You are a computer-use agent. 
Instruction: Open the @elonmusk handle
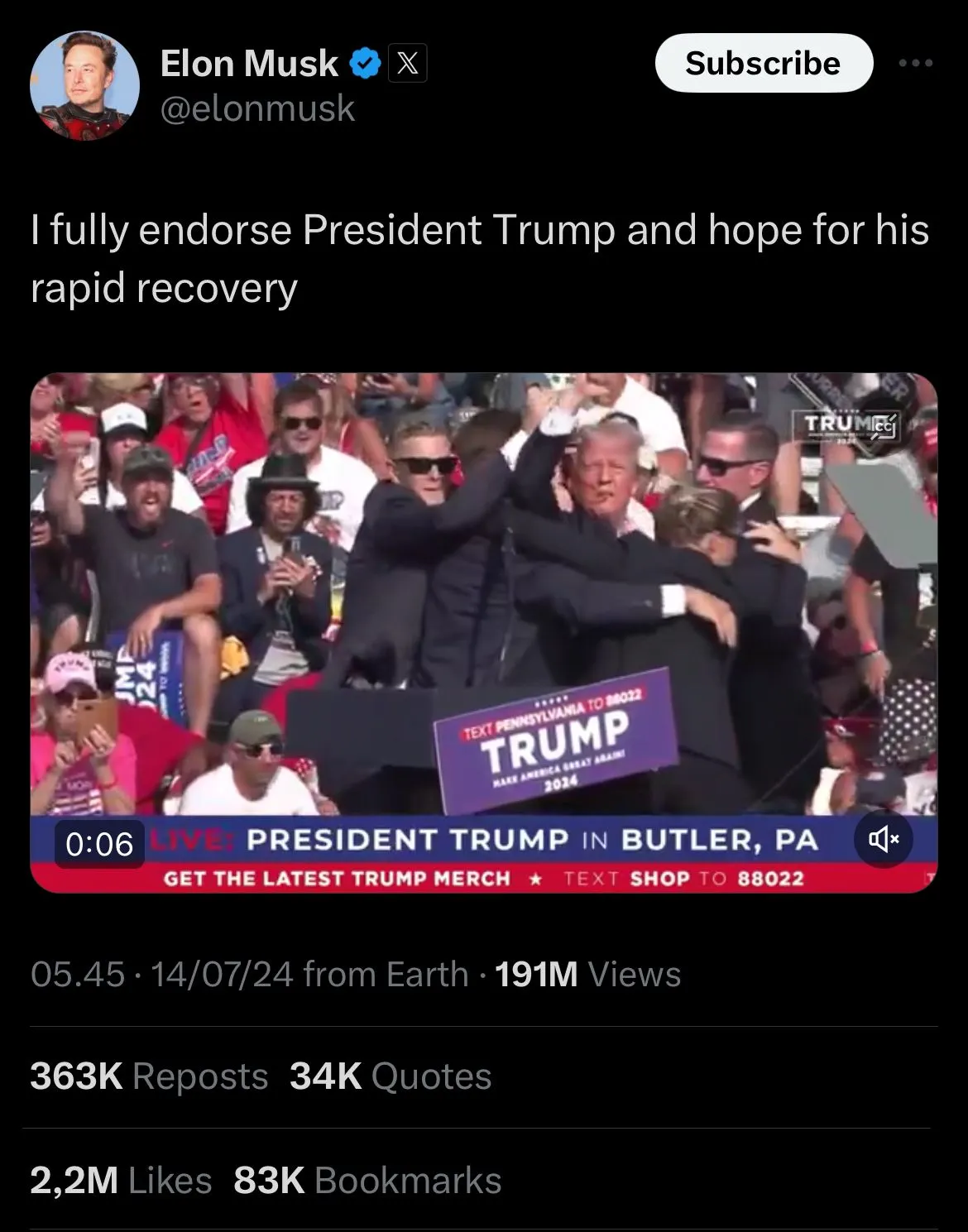pos(257,109)
